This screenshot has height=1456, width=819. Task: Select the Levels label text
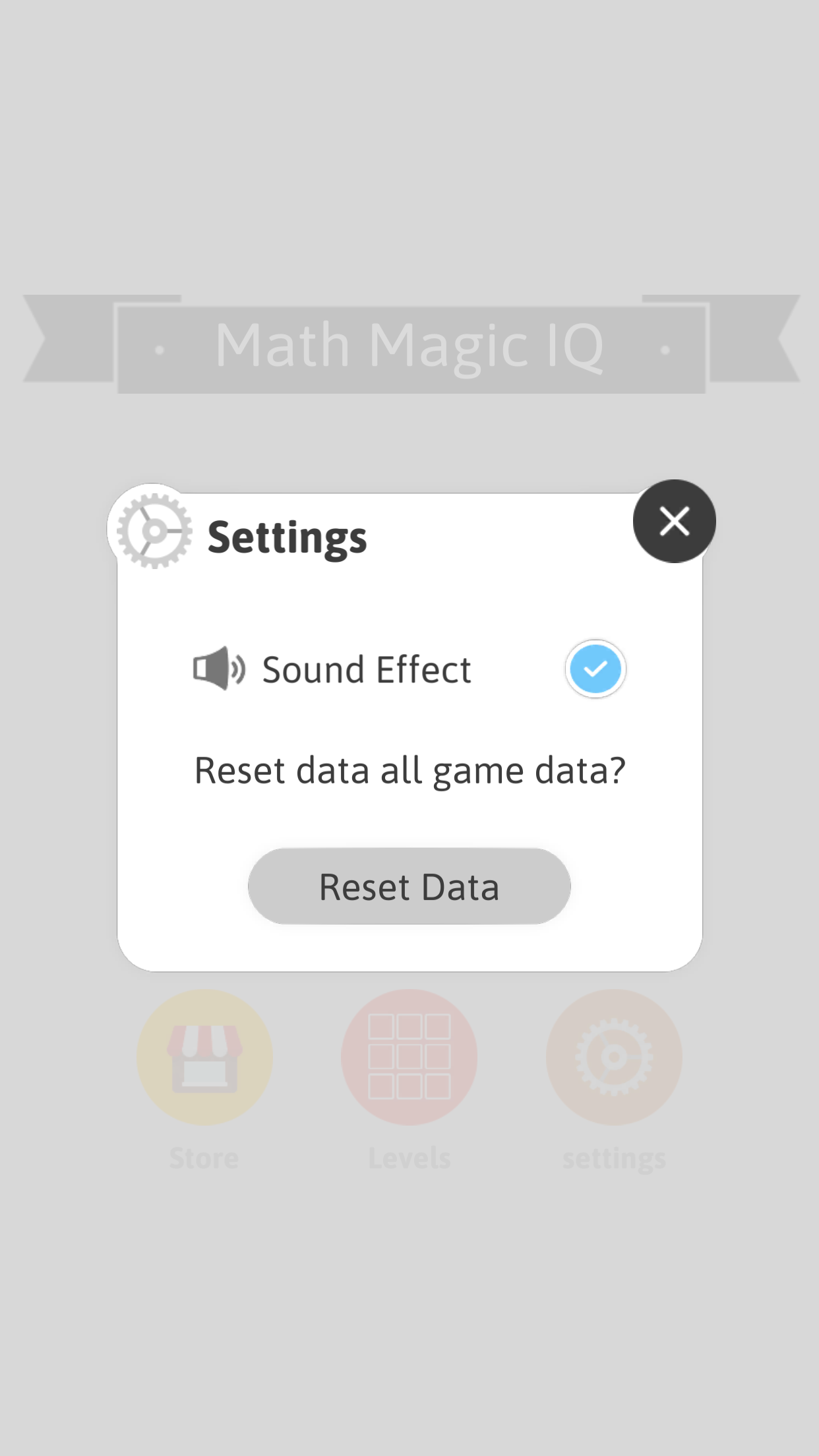pos(409,1157)
